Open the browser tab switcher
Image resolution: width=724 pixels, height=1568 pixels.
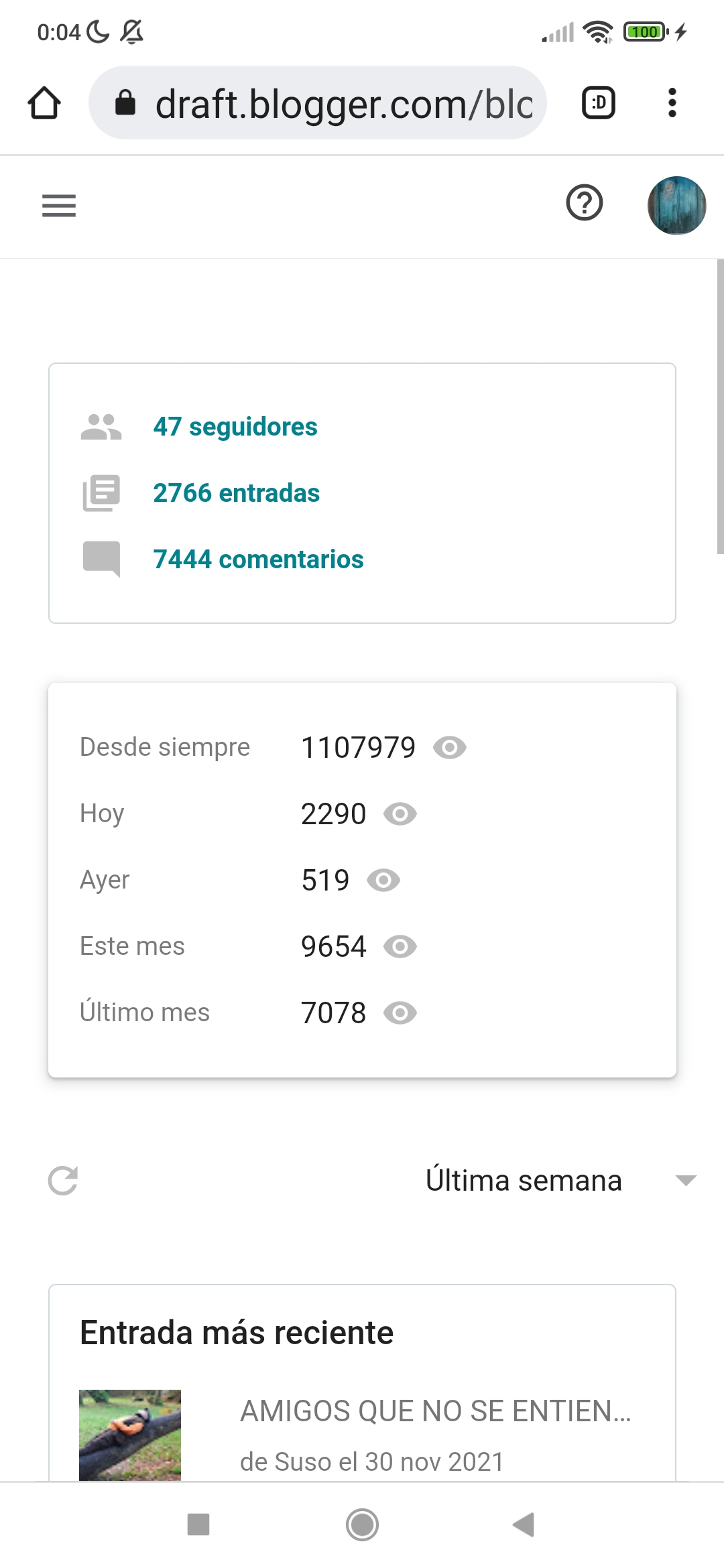599,103
